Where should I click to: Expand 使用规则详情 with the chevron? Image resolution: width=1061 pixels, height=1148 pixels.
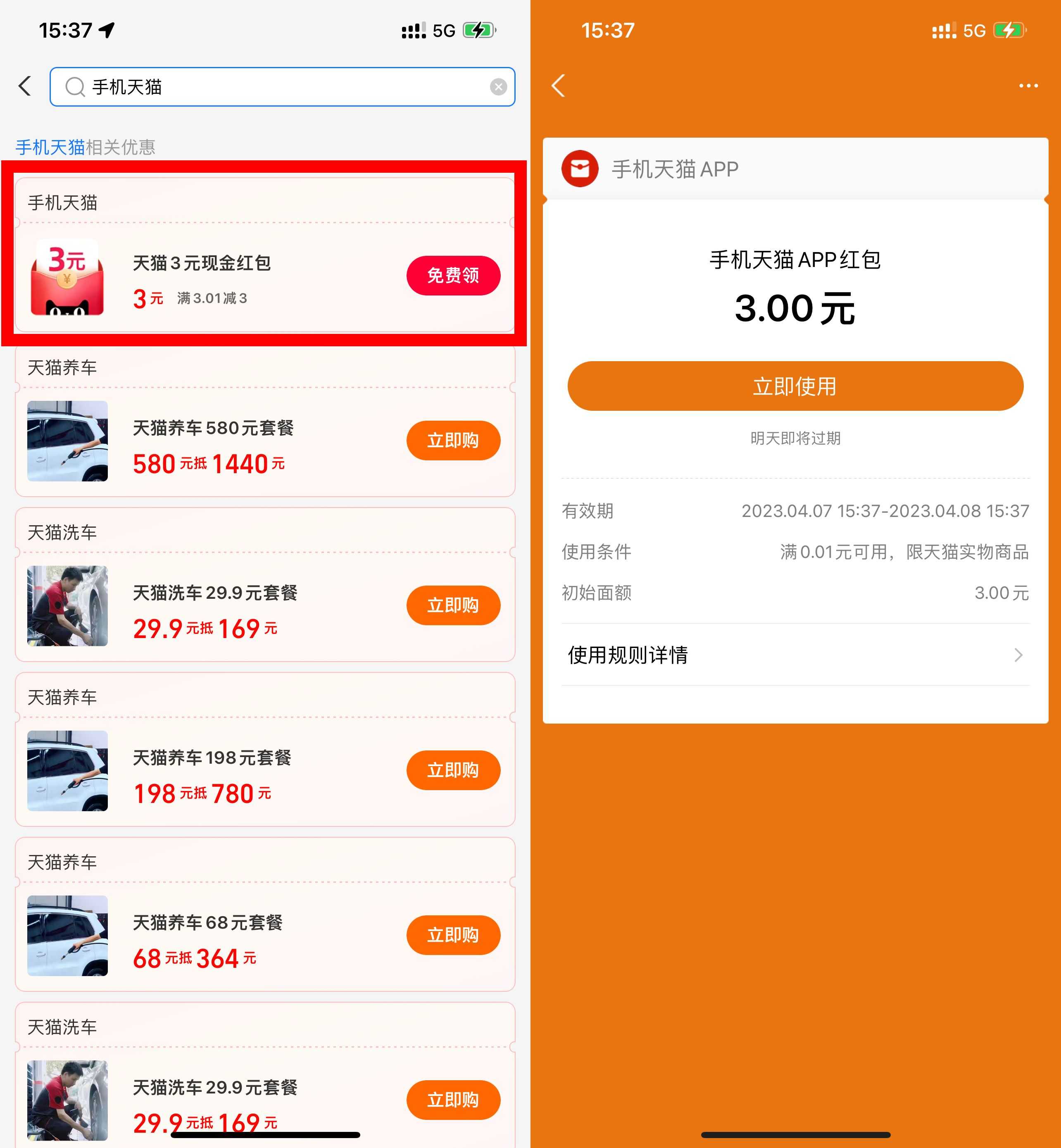pos(1018,655)
